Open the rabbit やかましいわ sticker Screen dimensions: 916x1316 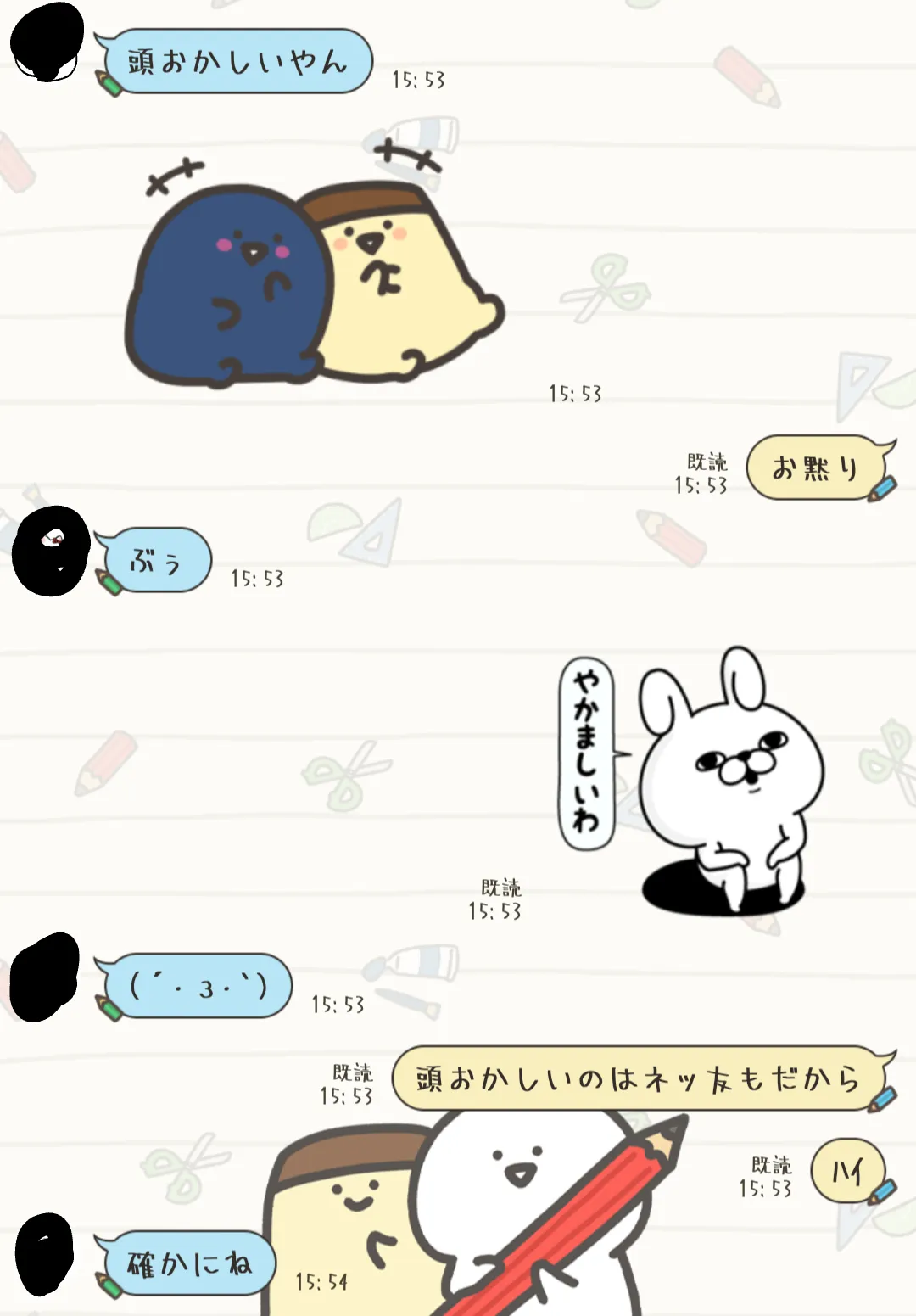click(691, 781)
